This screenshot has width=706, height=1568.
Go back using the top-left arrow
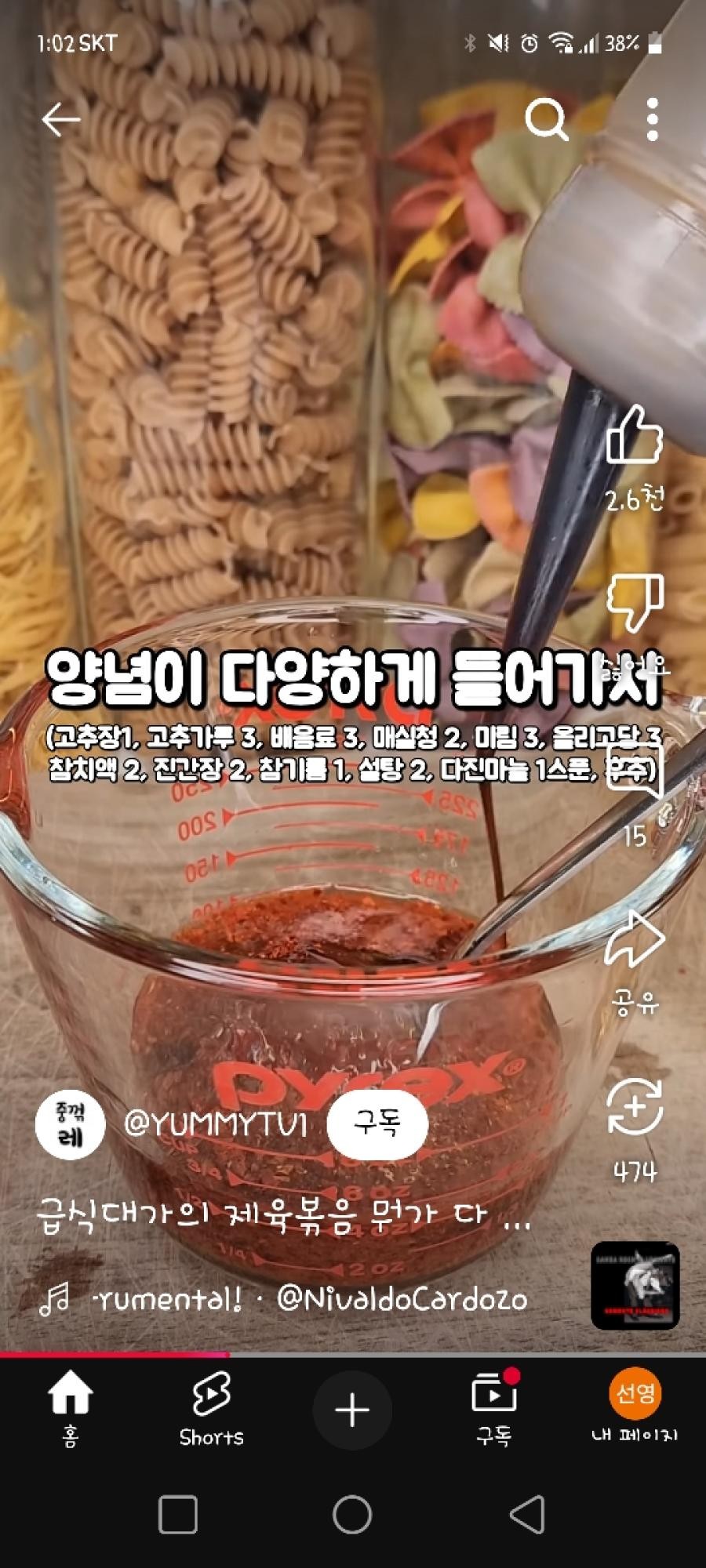(x=60, y=120)
